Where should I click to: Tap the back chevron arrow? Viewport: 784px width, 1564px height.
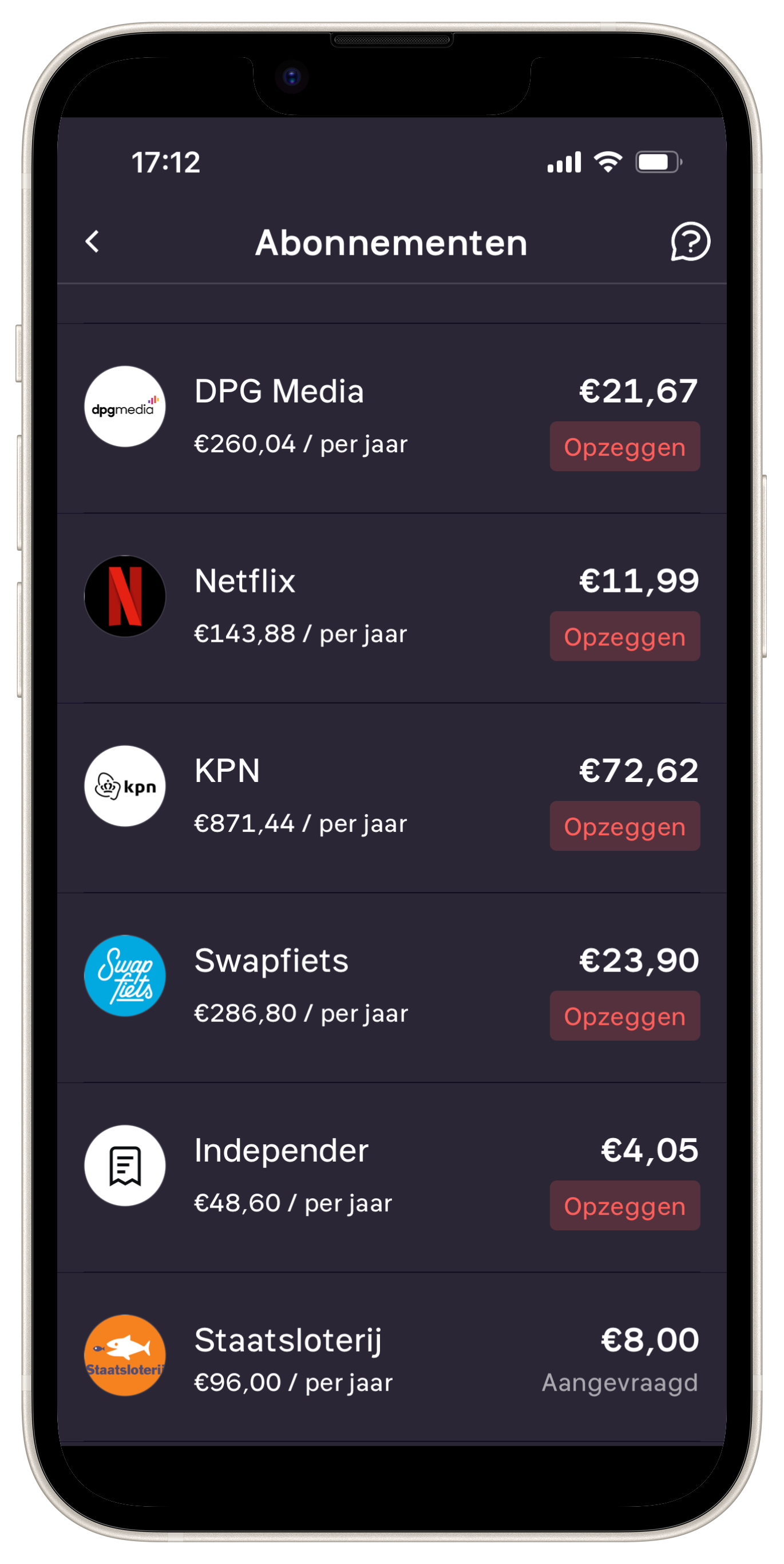point(92,242)
